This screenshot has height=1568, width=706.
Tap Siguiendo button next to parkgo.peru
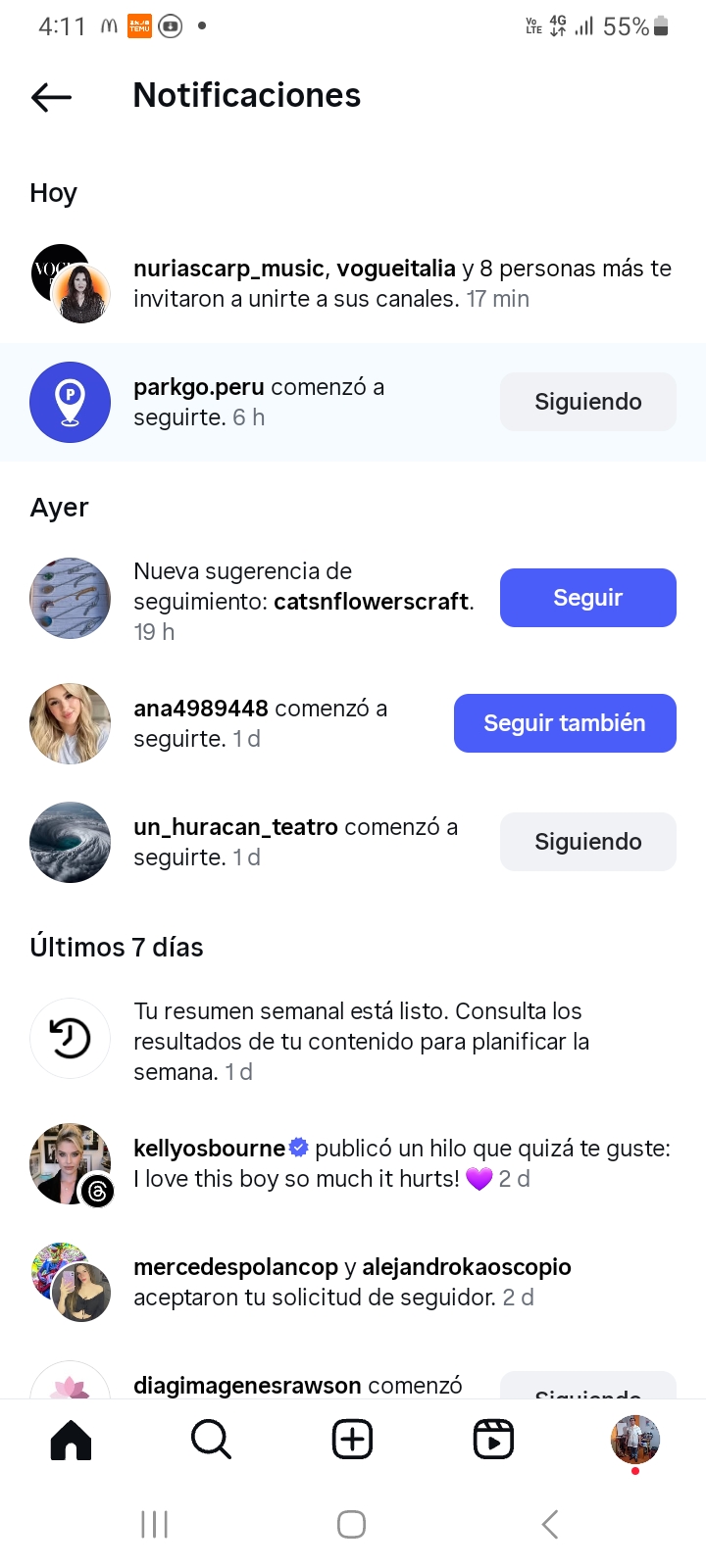(587, 402)
